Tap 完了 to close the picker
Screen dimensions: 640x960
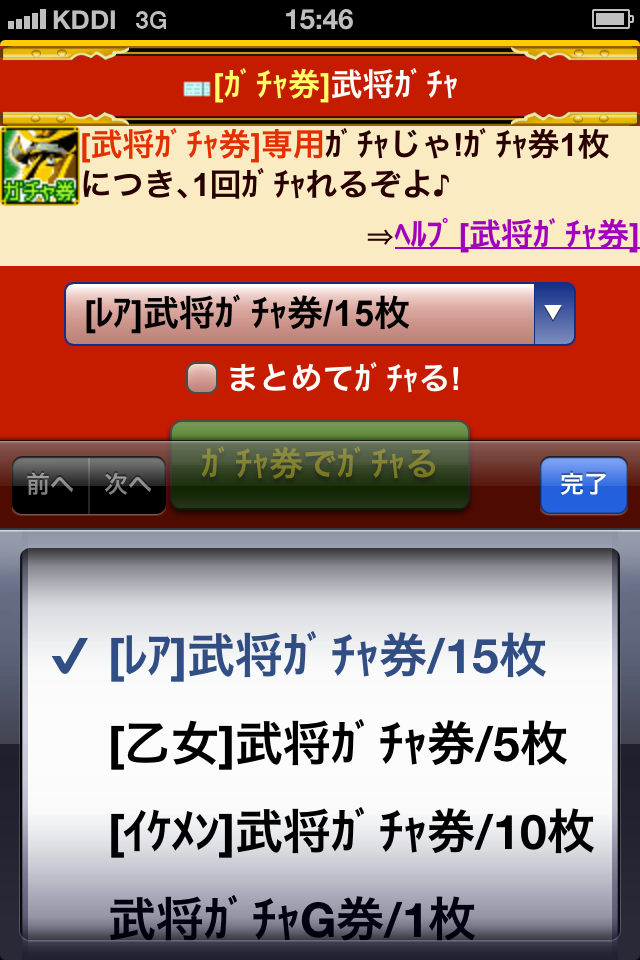tap(583, 486)
